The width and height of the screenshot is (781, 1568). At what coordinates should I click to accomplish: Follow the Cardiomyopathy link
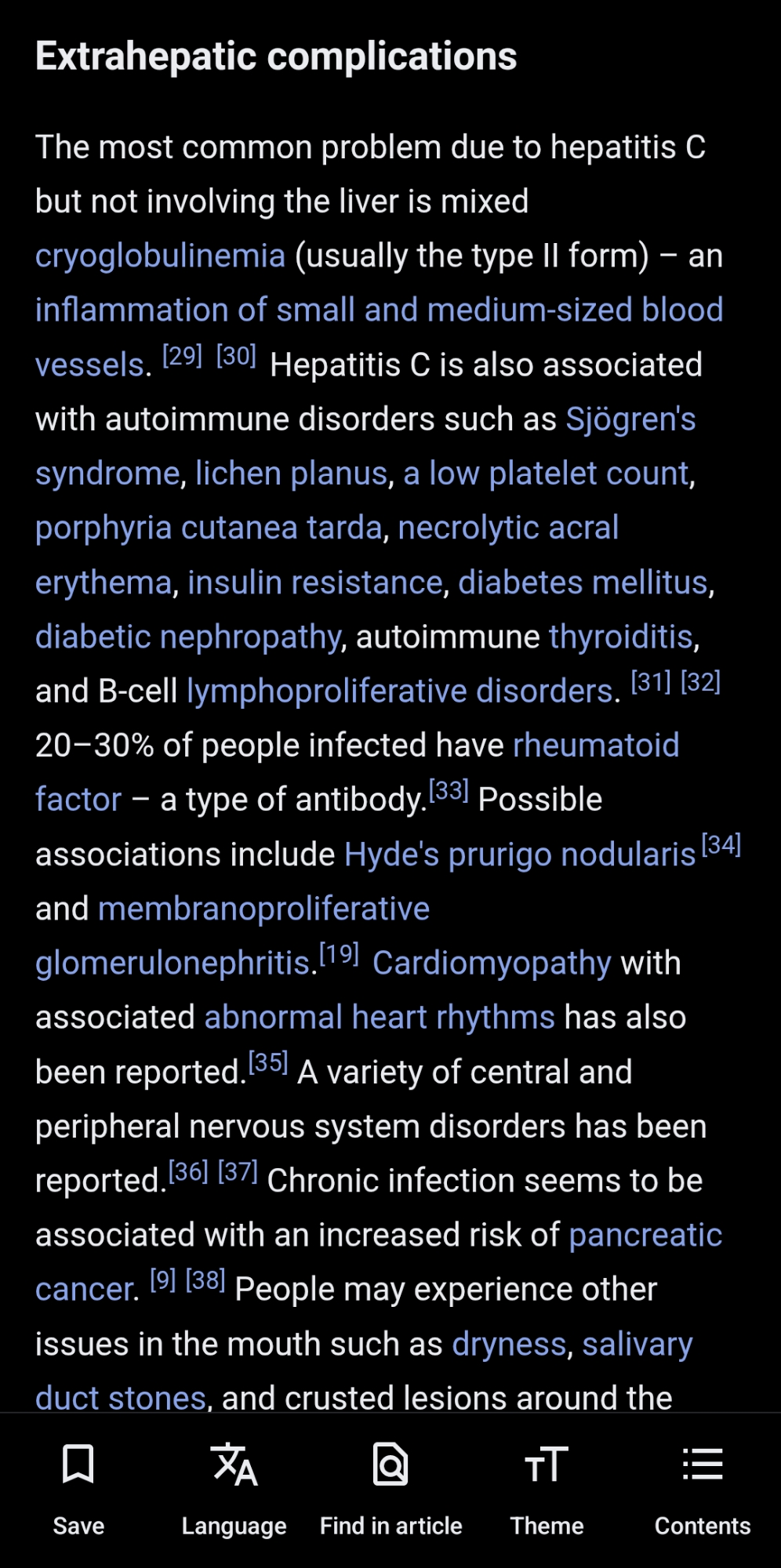[492, 964]
